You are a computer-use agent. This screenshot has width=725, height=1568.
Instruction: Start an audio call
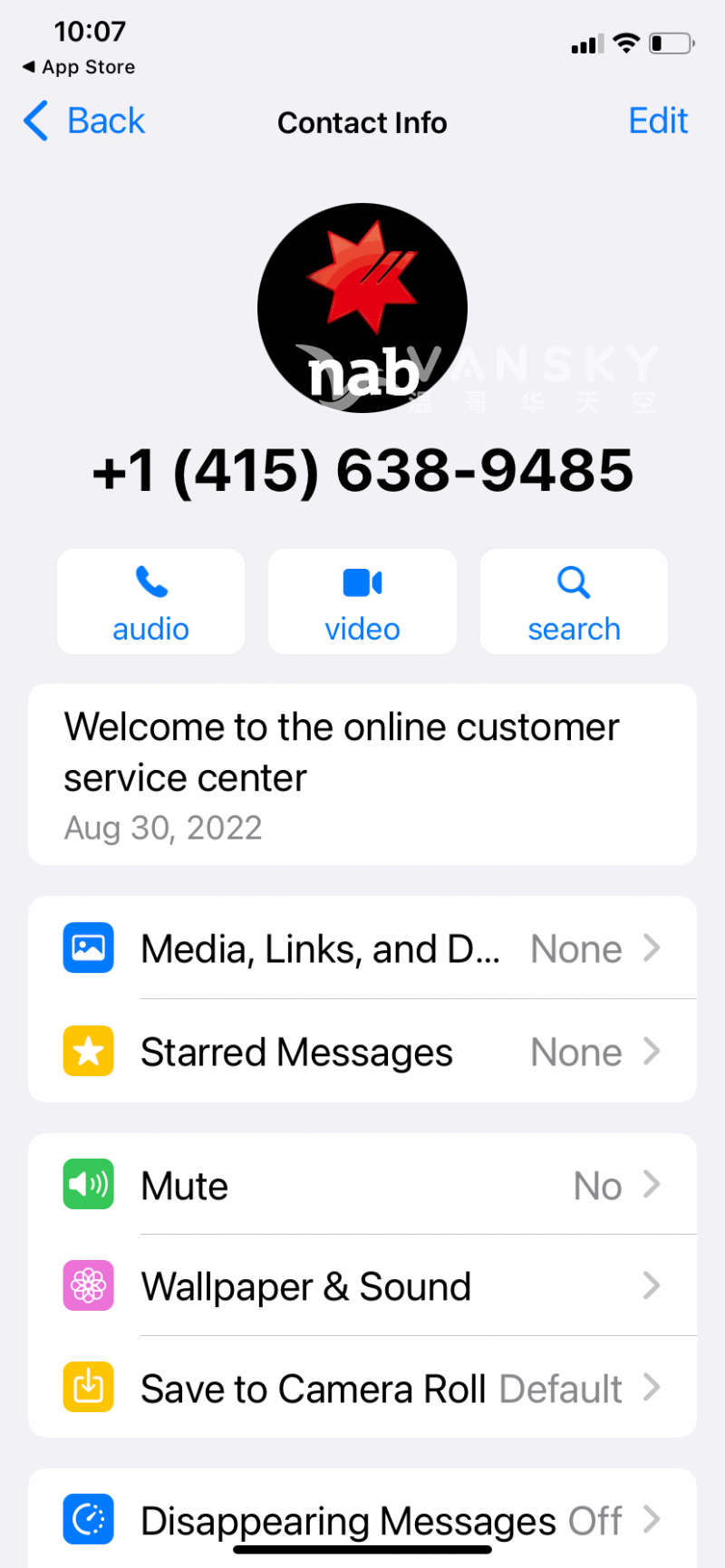tap(151, 601)
